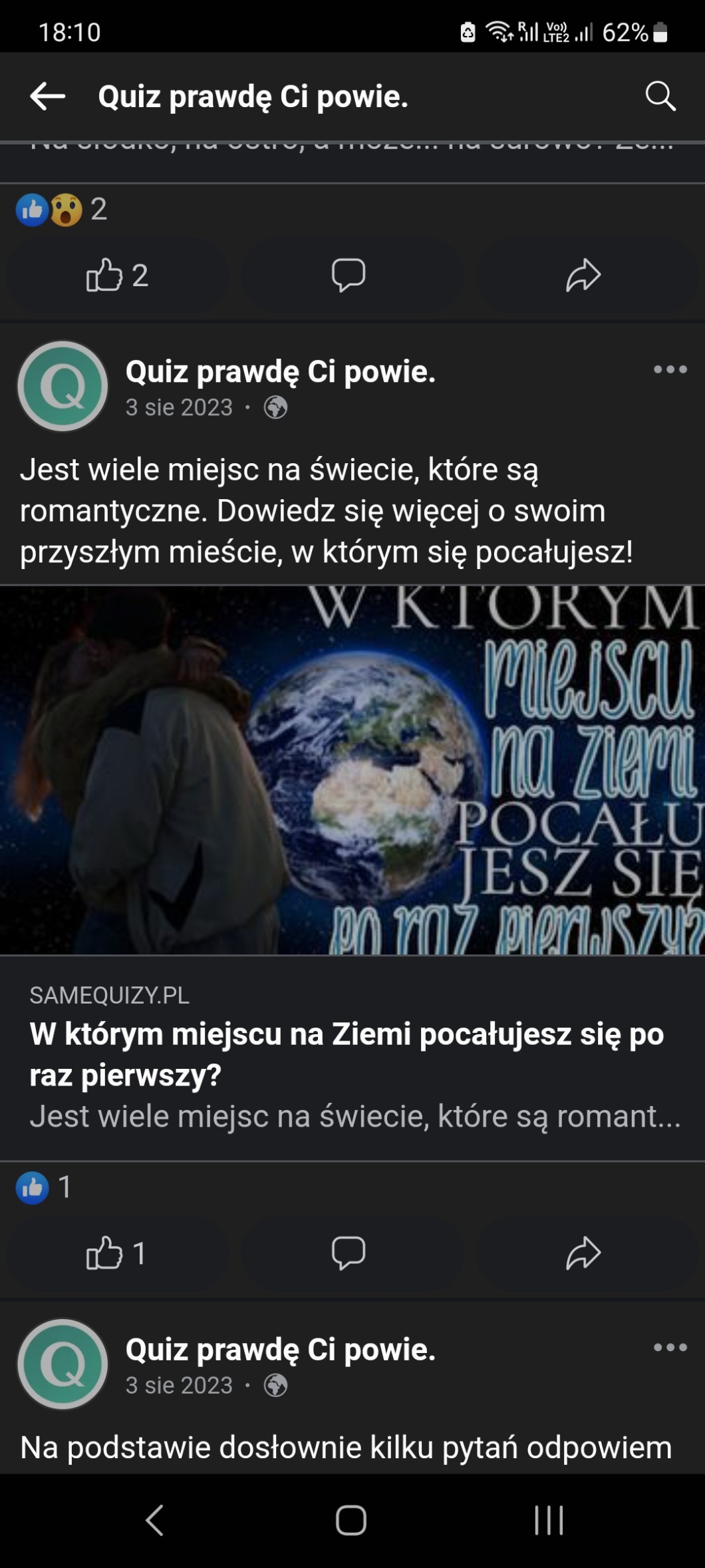
Task: View reactions with thumbs-up and wow emoji
Action: (x=61, y=210)
